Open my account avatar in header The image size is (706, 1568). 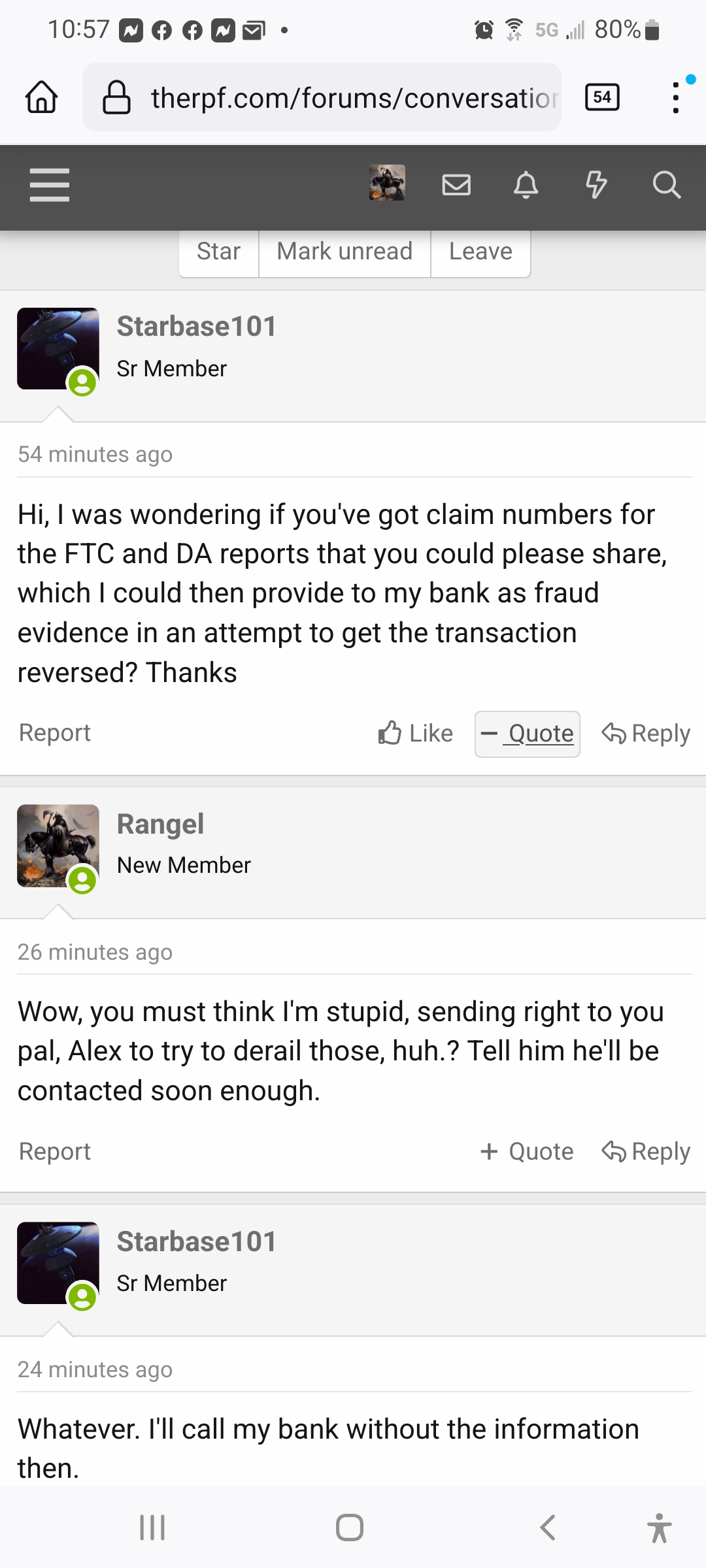(x=387, y=183)
